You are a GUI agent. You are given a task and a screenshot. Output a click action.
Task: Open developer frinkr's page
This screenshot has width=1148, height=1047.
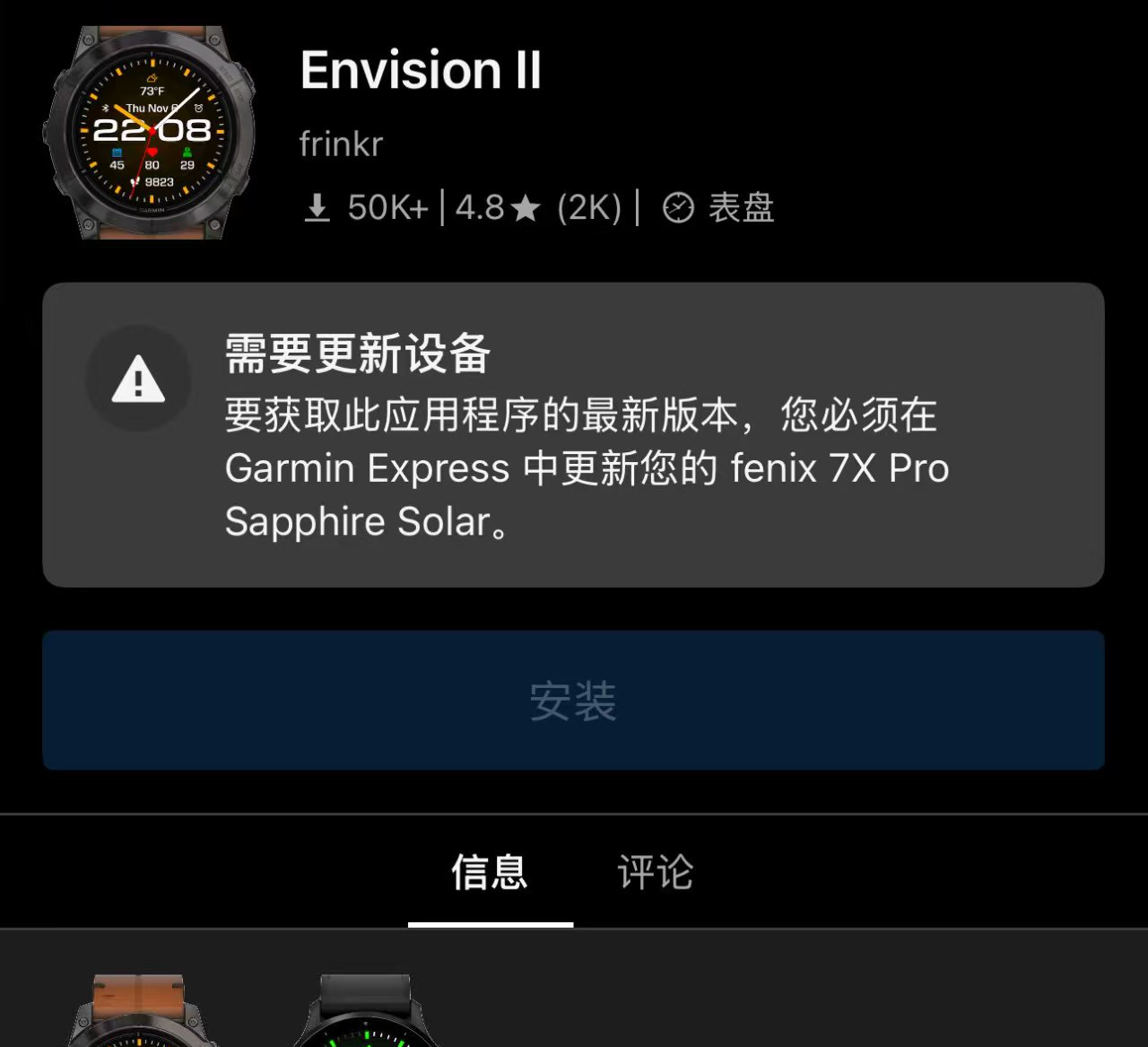(x=341, y=144)
